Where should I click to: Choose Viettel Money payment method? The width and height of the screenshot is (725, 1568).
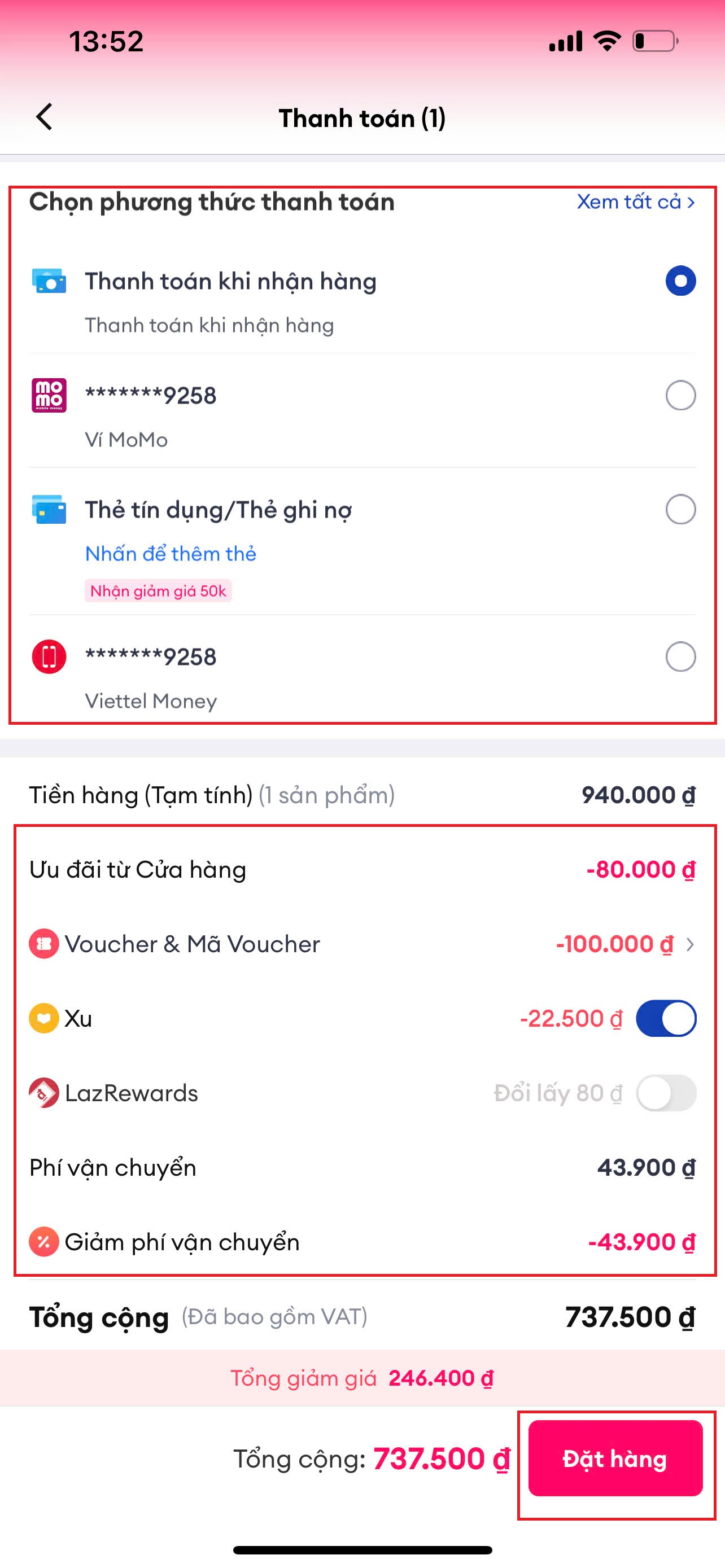point(680,657)
